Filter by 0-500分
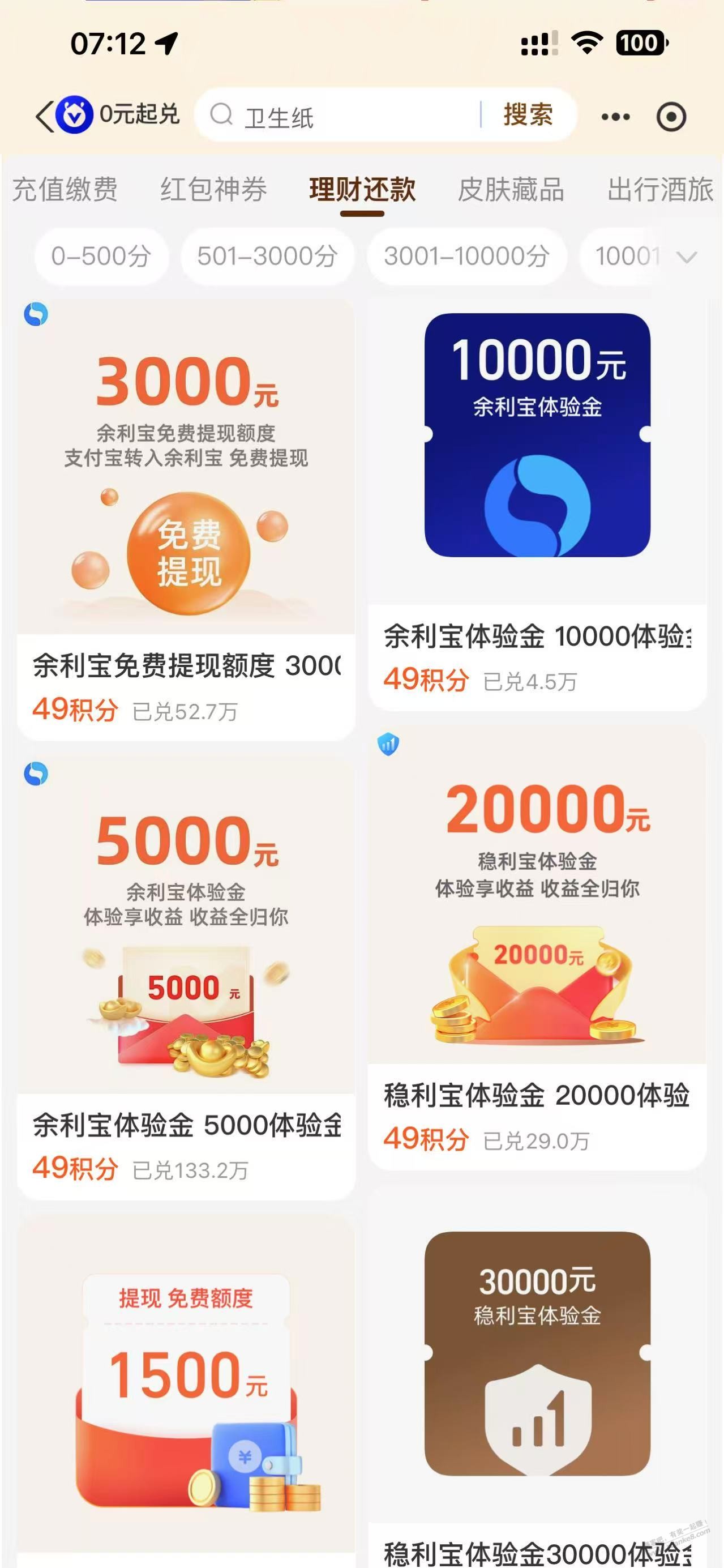 pos(101,257)
